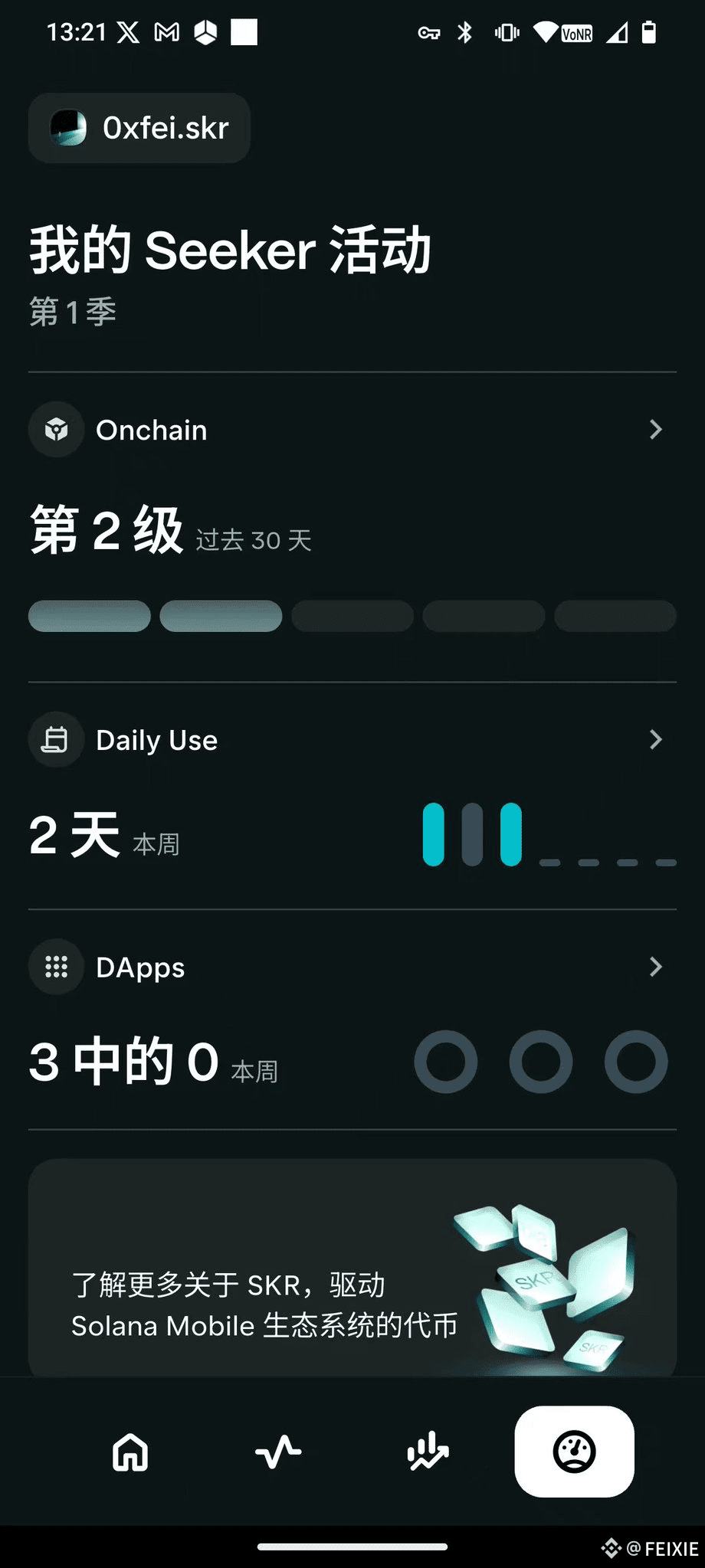Image resolution: width=705 pixels, height=1568 pixels.
Task: Open the 0xfei.skr account chip
Action: (139, 128)
